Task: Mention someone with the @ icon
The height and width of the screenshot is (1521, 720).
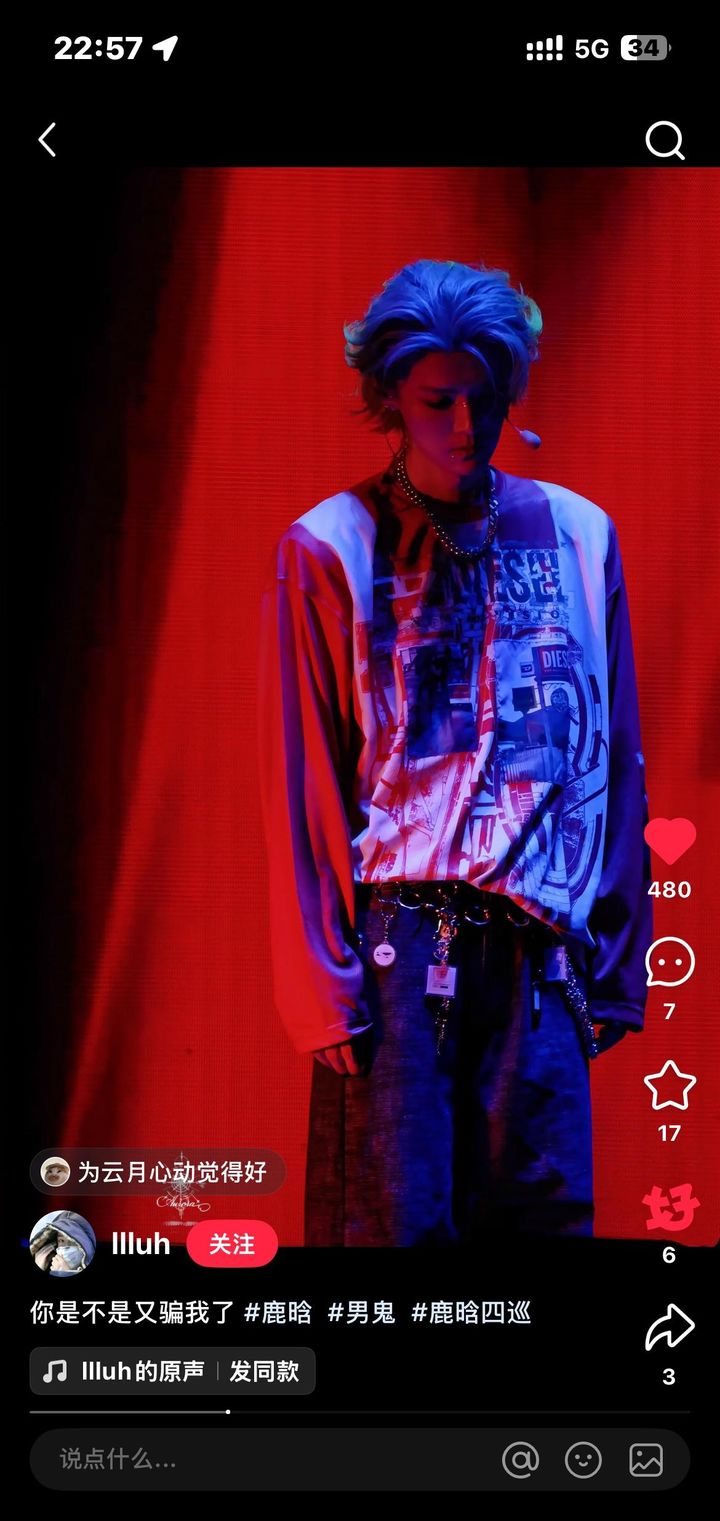Action: 520,1460
